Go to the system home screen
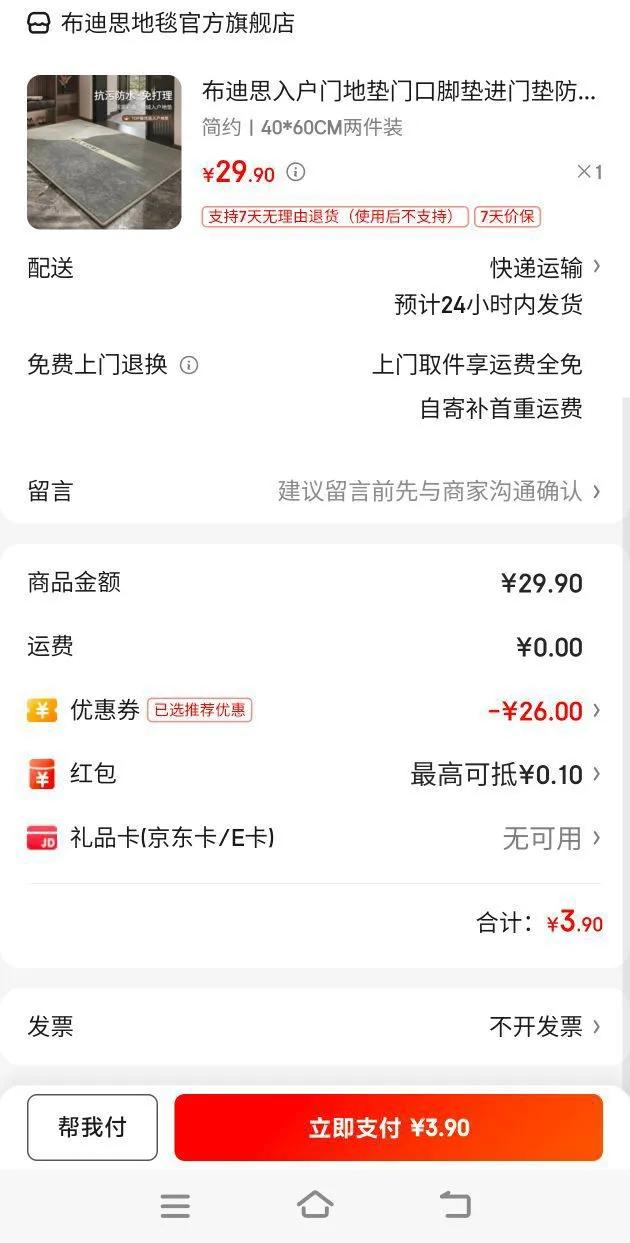Screen dimensions: 630x1243 coord(315,1204)
